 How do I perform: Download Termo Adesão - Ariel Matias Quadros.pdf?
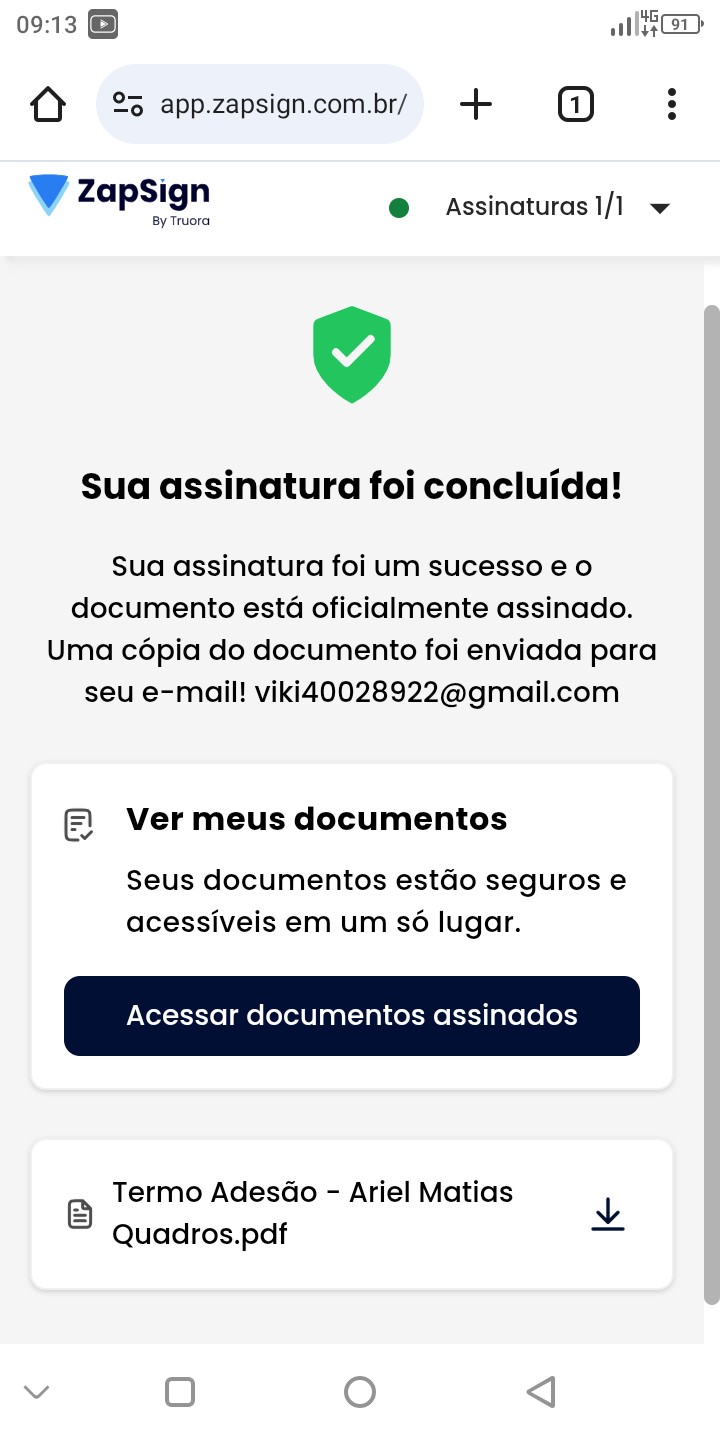[607, 1214]
